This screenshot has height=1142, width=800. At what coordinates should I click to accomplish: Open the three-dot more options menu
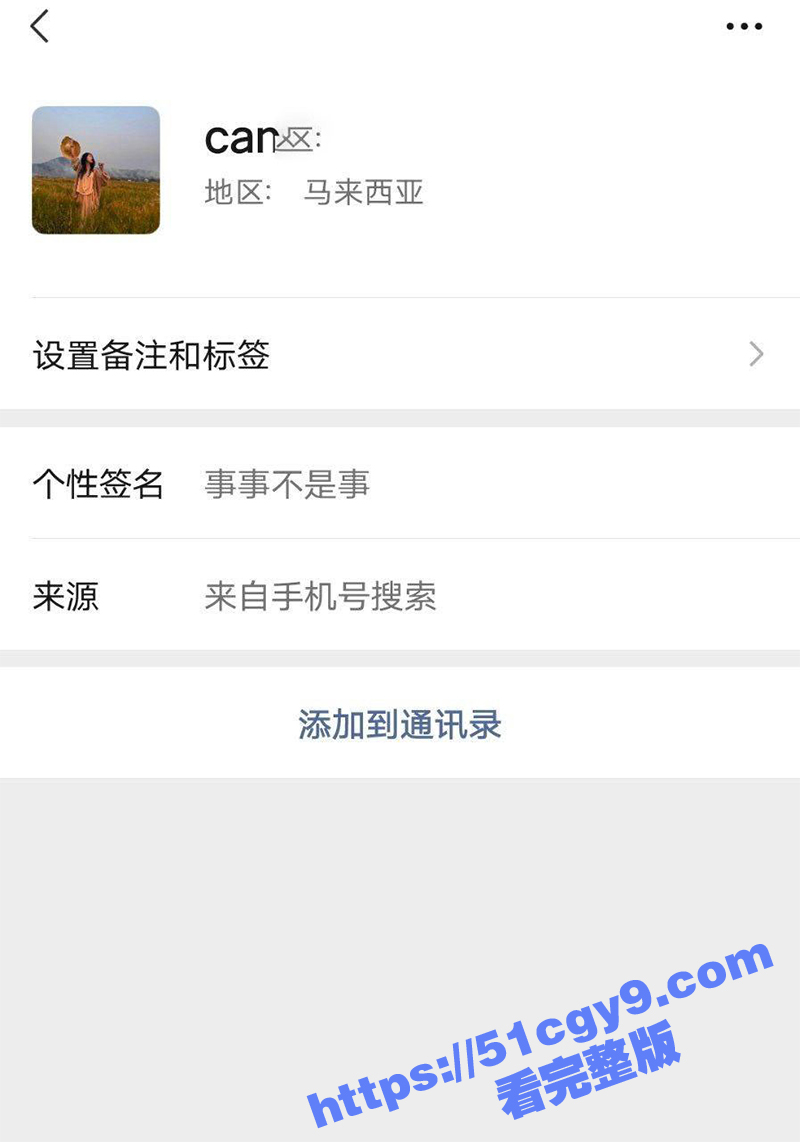[742, 26]
